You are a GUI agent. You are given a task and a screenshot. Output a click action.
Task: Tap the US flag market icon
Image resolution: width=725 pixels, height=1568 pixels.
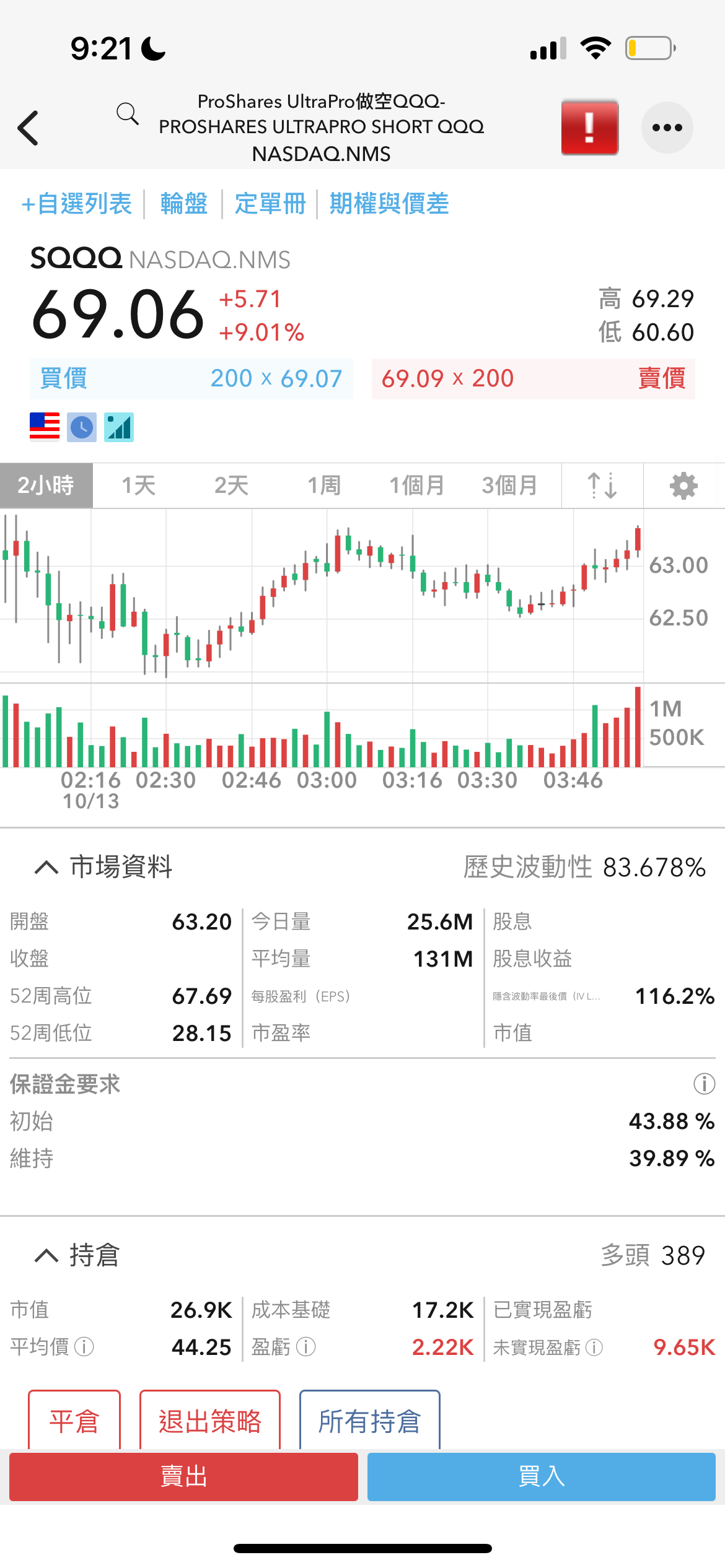point(43,427)
